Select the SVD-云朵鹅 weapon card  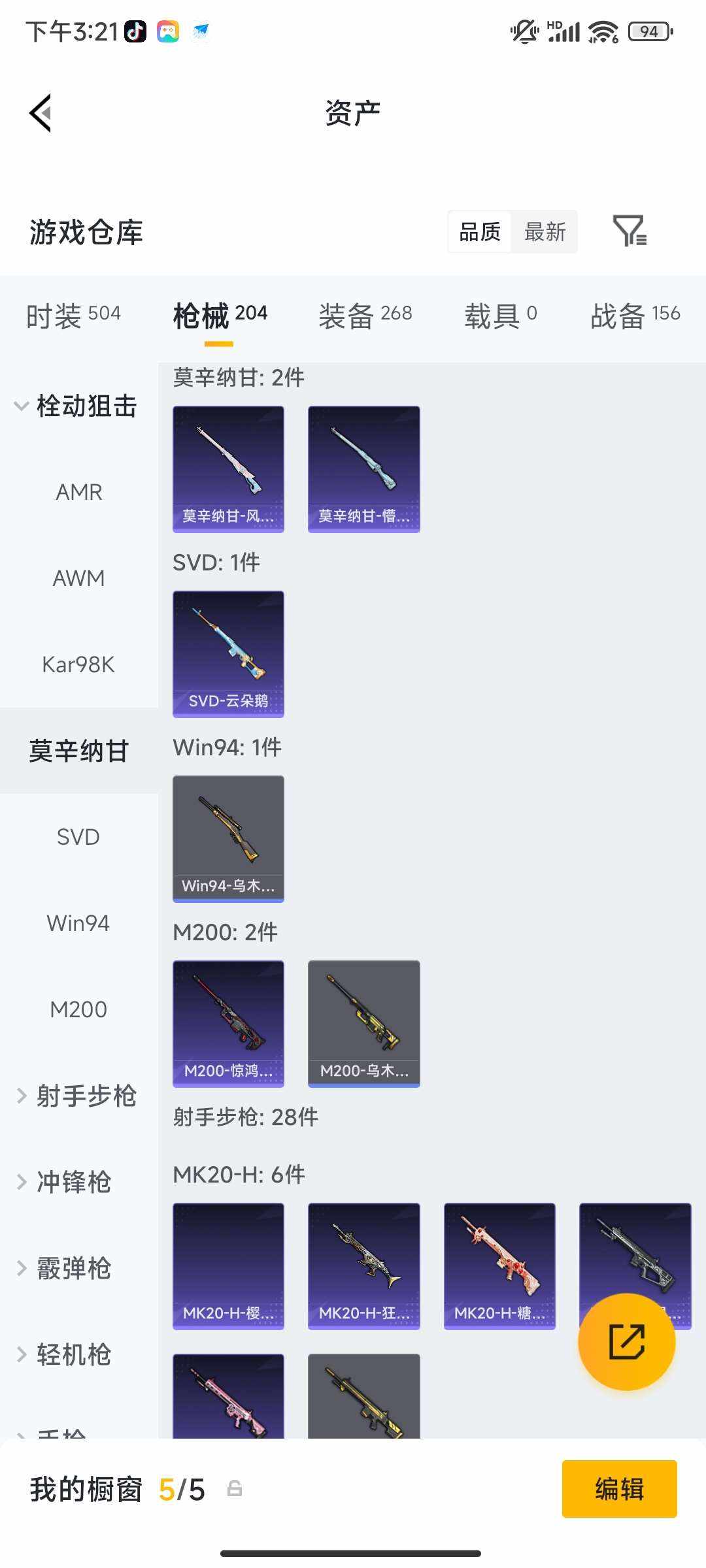[227, 653]
